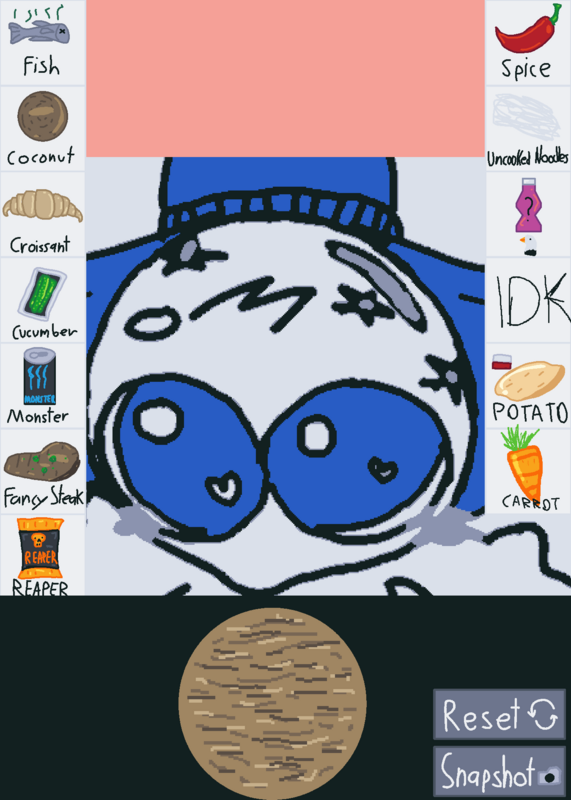Pick the Carrot item
The width and height of the screenshot is (571, 800).
pos(528,471)
